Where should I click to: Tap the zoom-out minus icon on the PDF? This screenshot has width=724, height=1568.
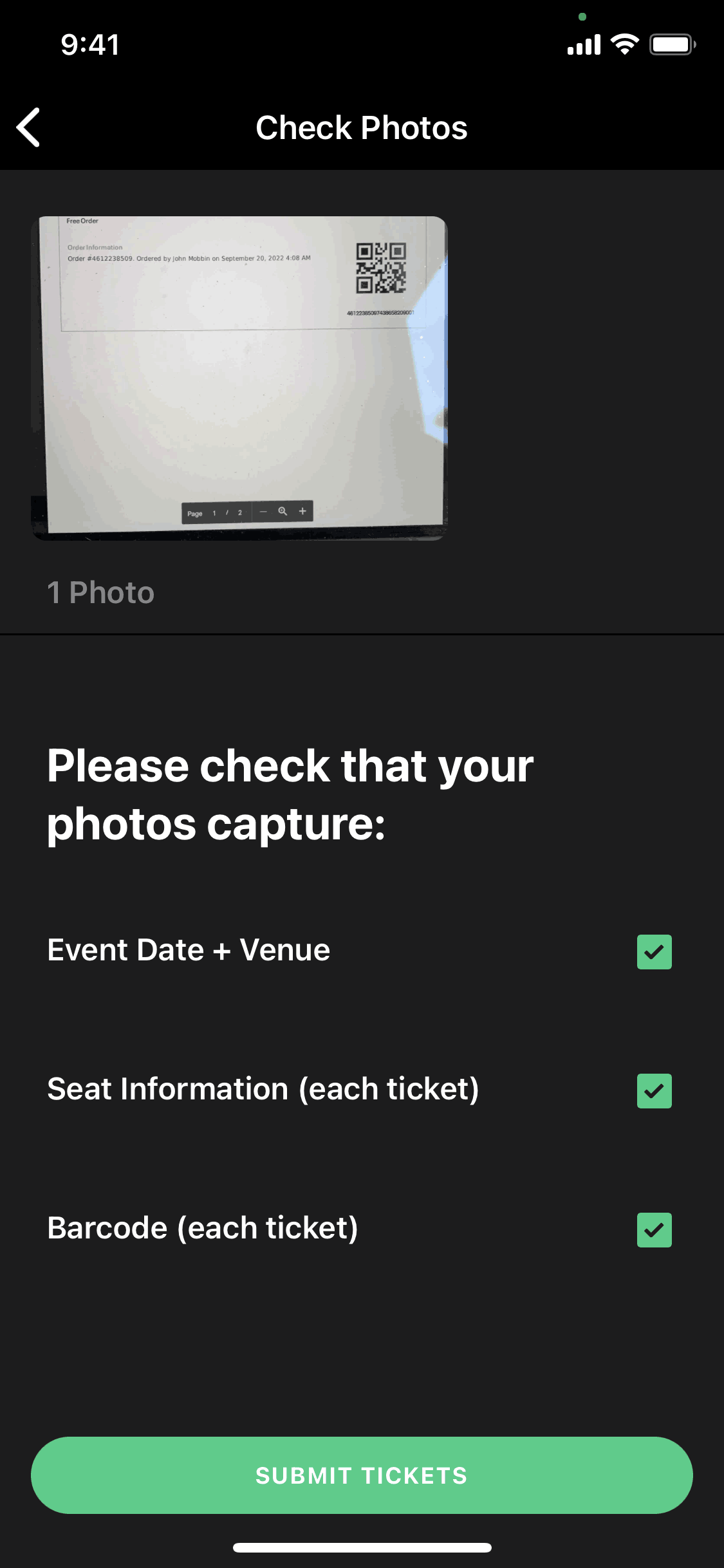[263, 512]
